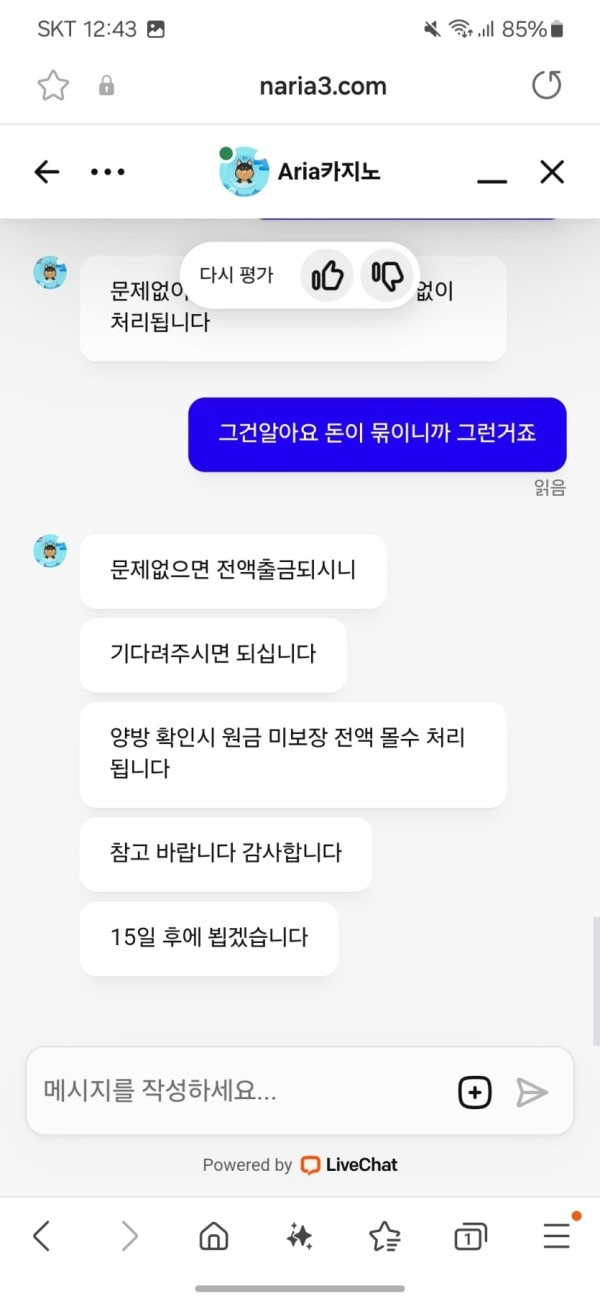Image resolution: width=600 pixels, height=1301 pixels.
Task: Open the plus attachment button
Action: coord(475,1092)
